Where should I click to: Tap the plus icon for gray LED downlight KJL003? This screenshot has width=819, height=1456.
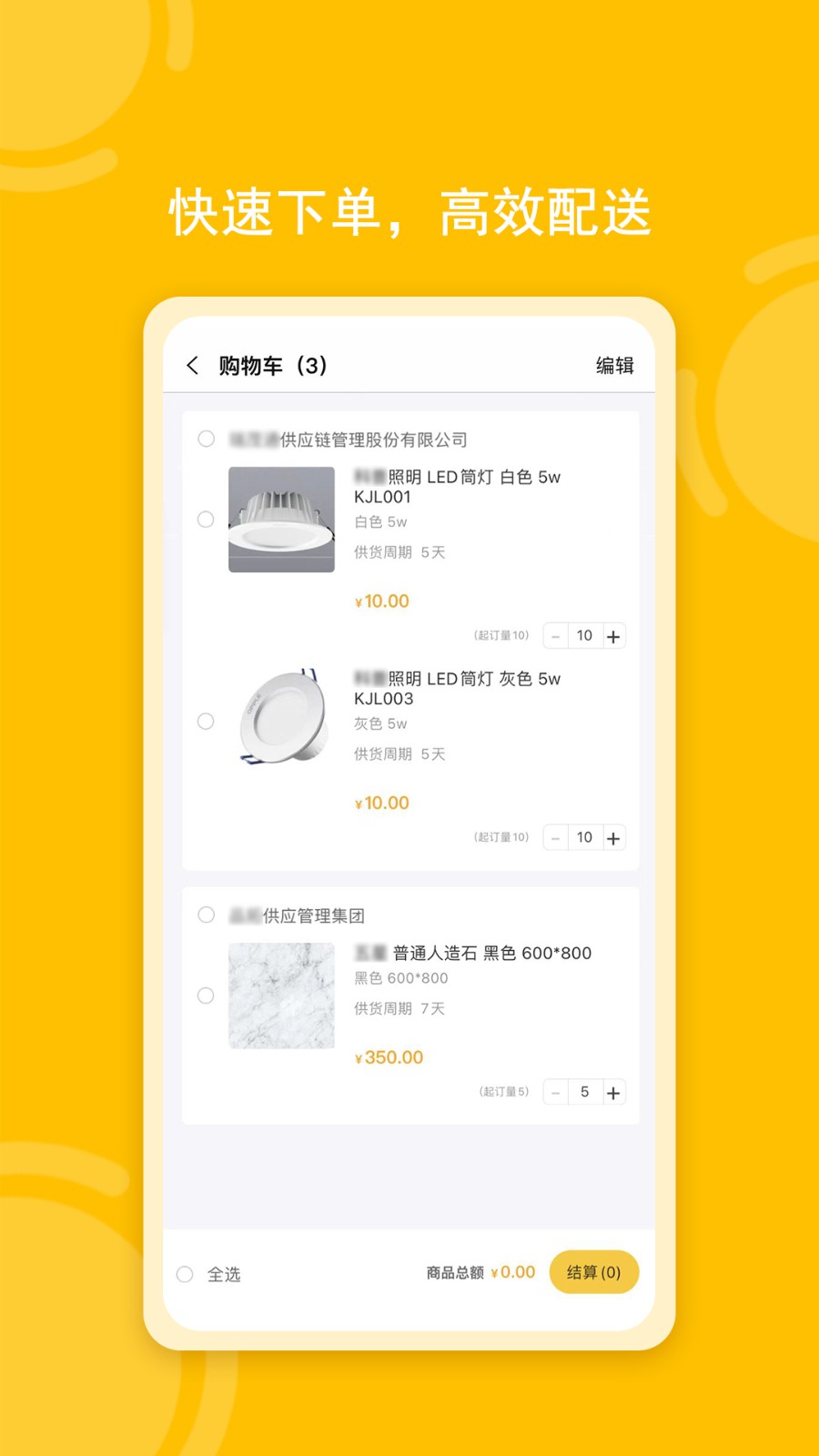point(614,837)
